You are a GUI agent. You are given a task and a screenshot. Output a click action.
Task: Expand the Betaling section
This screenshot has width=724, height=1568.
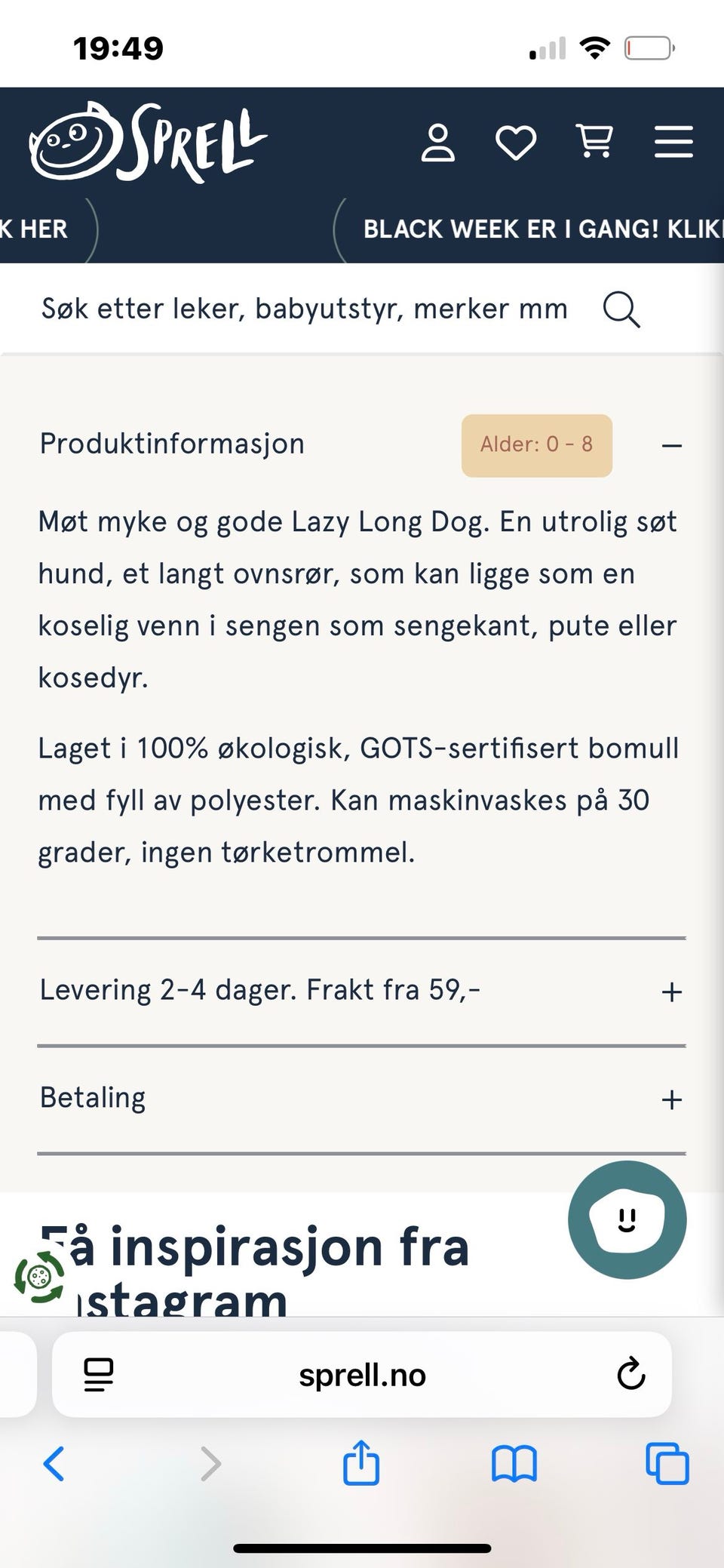361,1099
